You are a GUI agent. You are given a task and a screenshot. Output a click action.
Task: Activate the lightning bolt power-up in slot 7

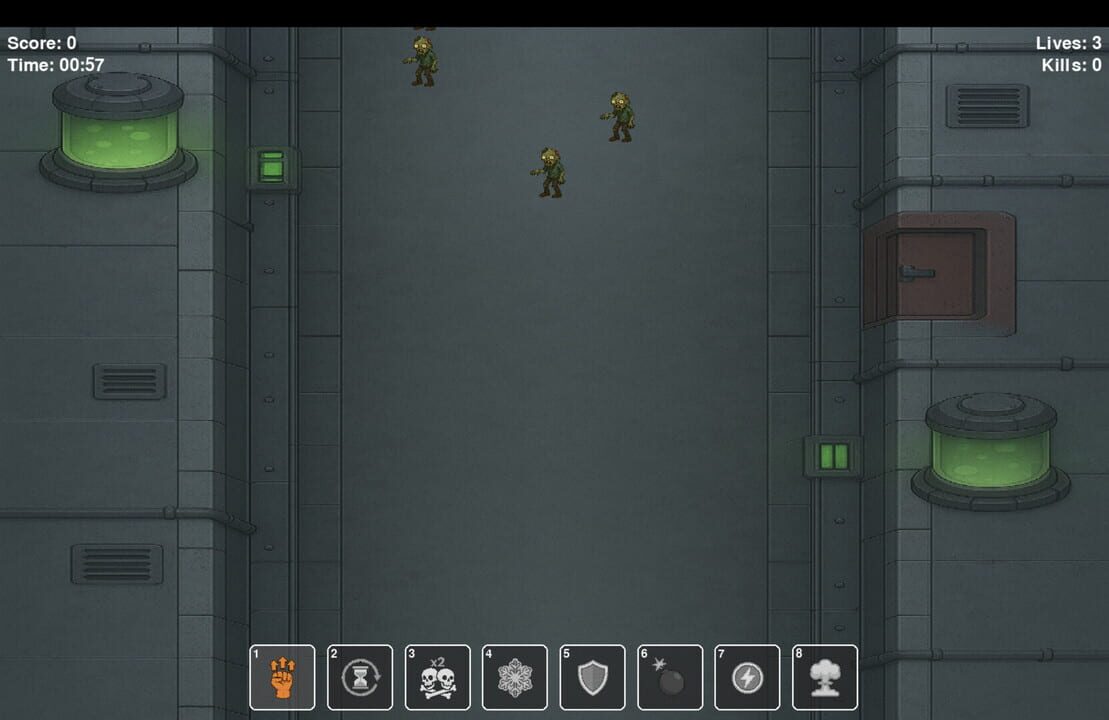(x=747, y=677)
